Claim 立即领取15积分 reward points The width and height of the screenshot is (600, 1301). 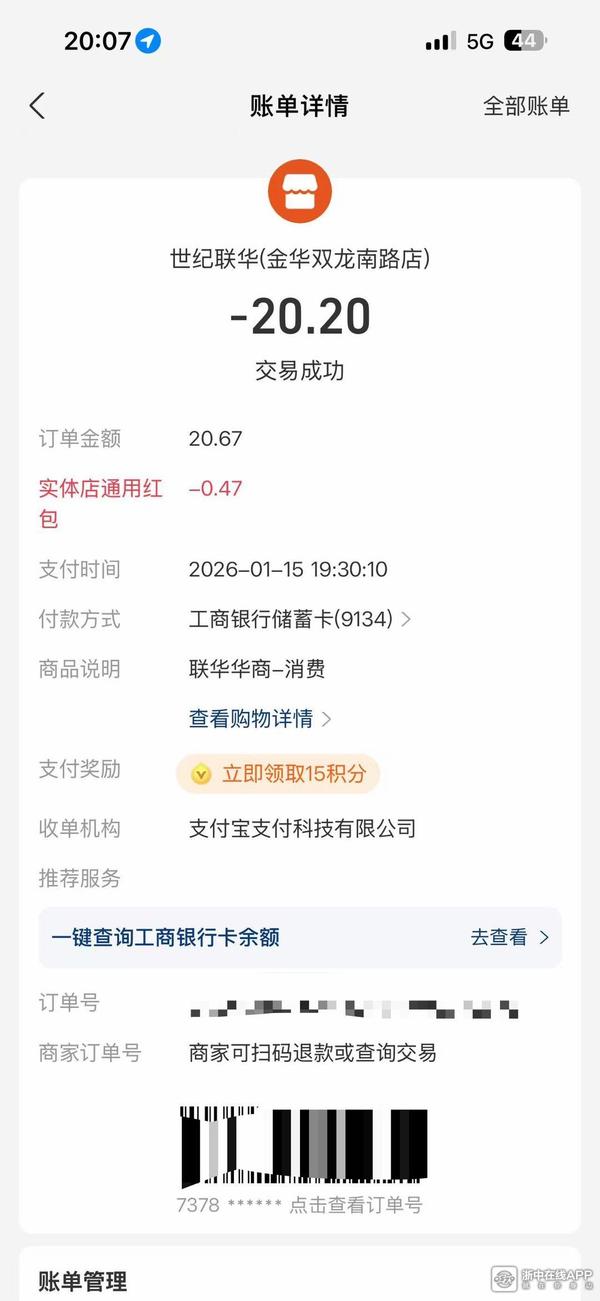(278, 773)
